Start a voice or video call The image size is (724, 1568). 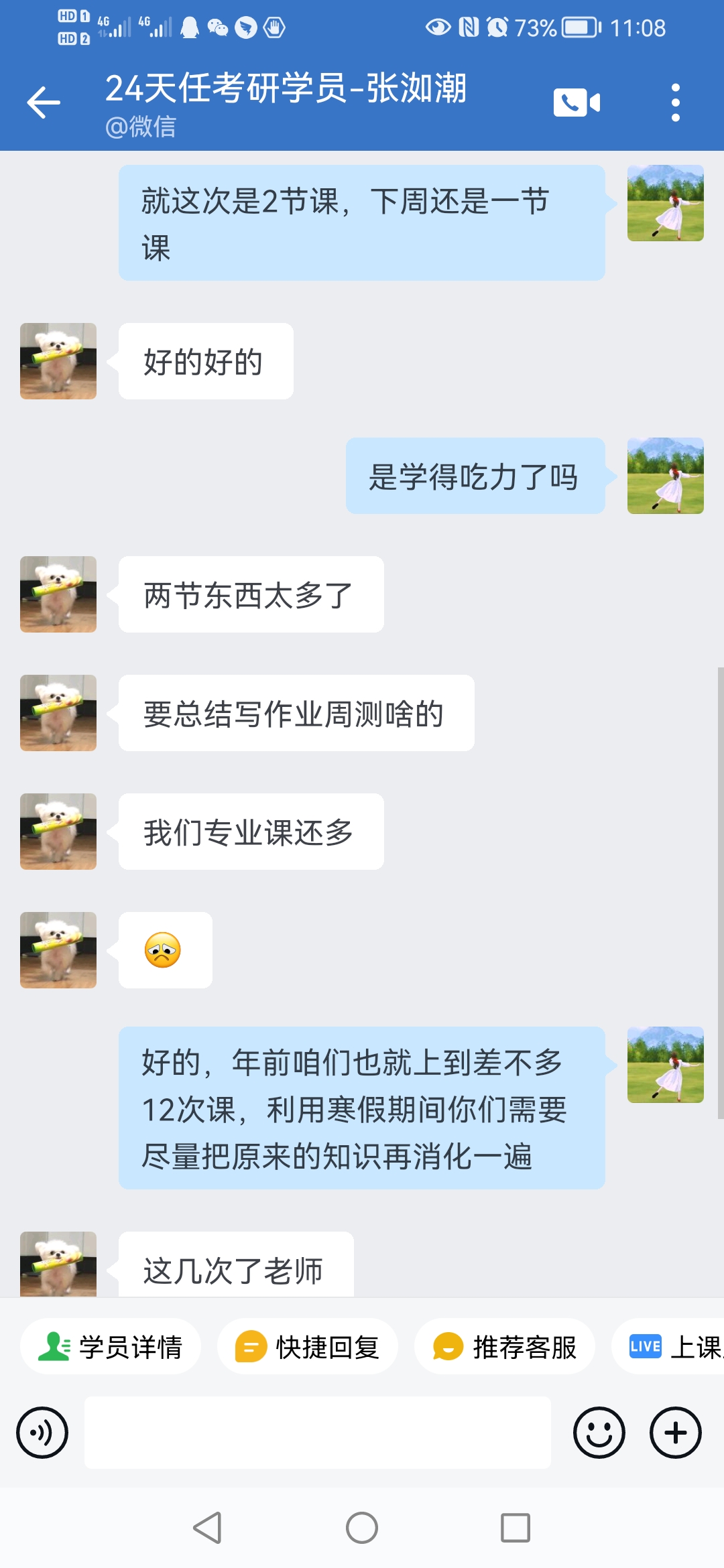[577, 103]
